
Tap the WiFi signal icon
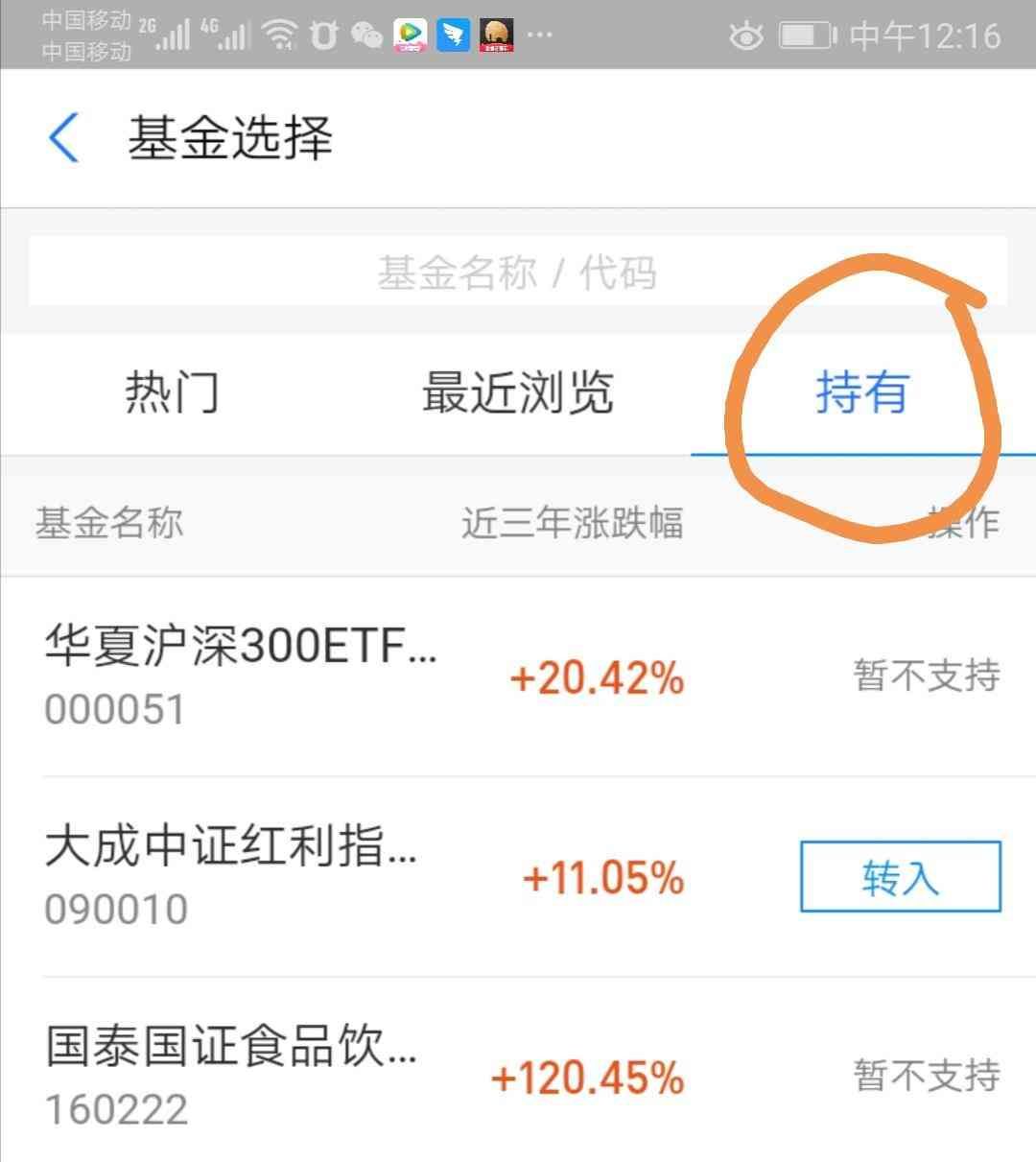280,35
